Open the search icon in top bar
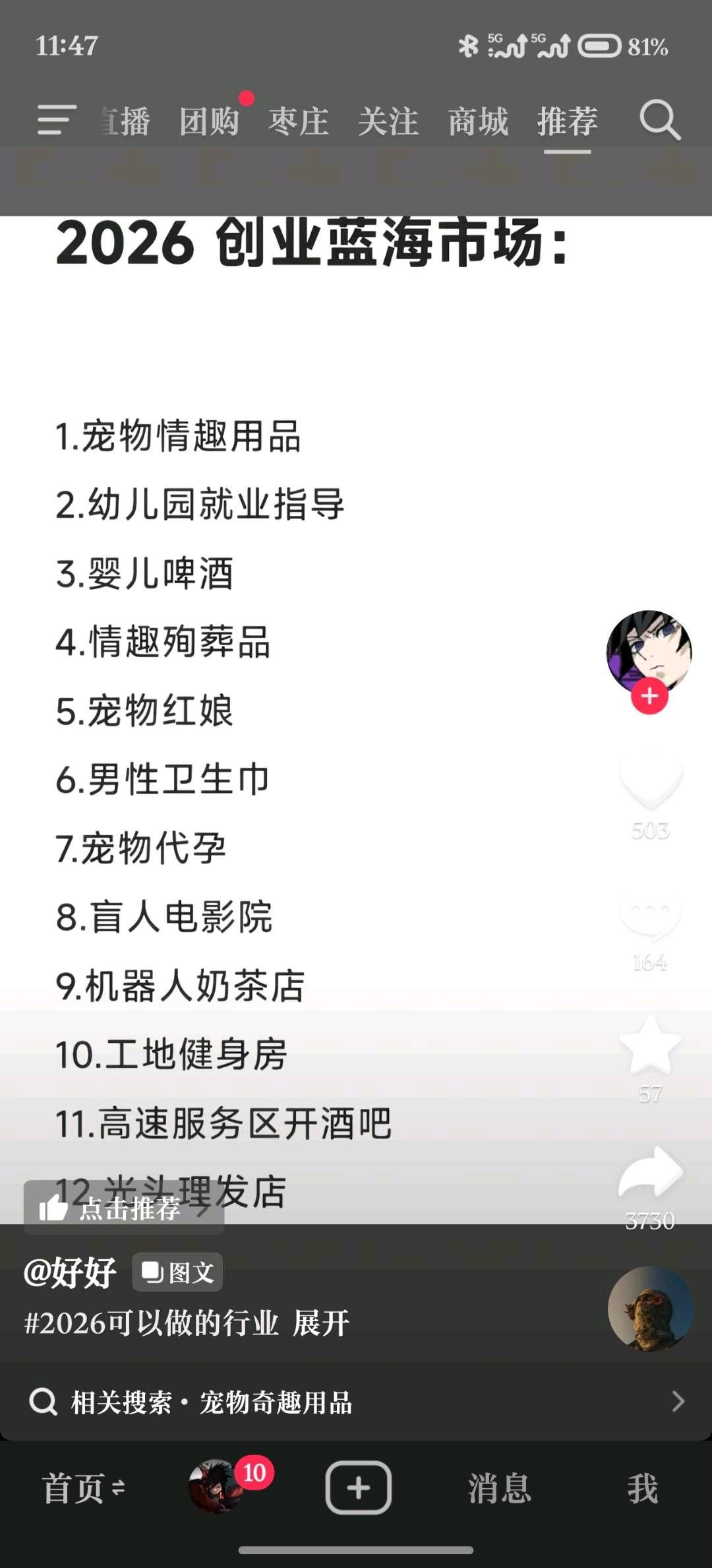 [x=659, y=120]
